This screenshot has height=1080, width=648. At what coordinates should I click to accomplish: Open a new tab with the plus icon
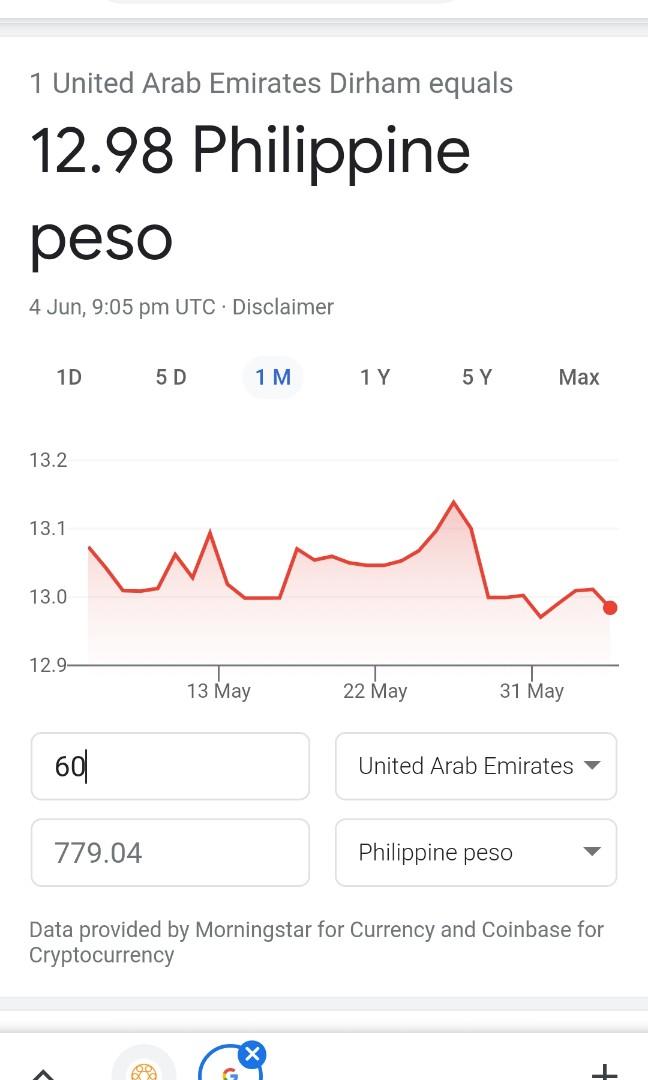604,1072
